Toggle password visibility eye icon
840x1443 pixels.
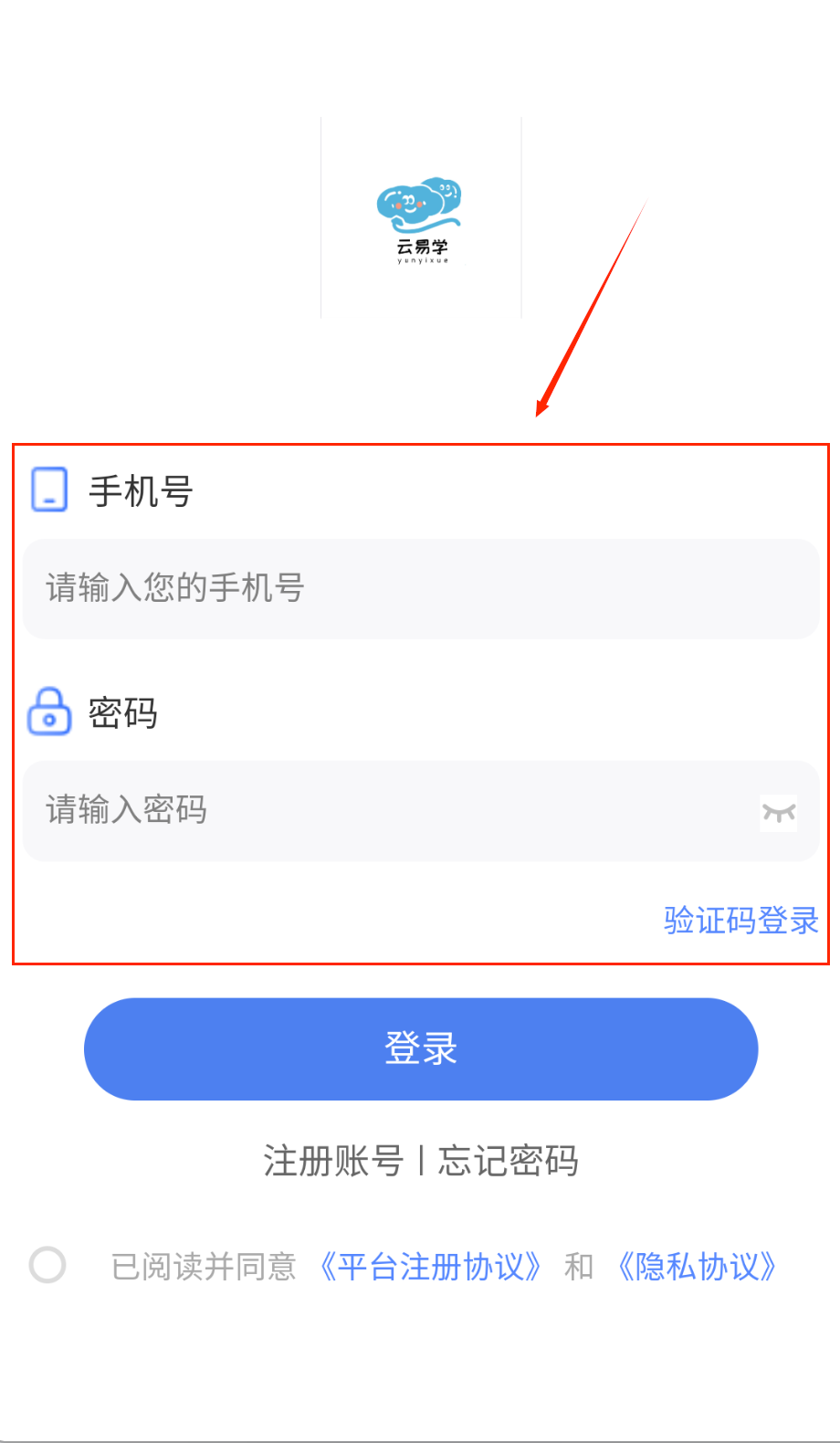pos(778,812)
